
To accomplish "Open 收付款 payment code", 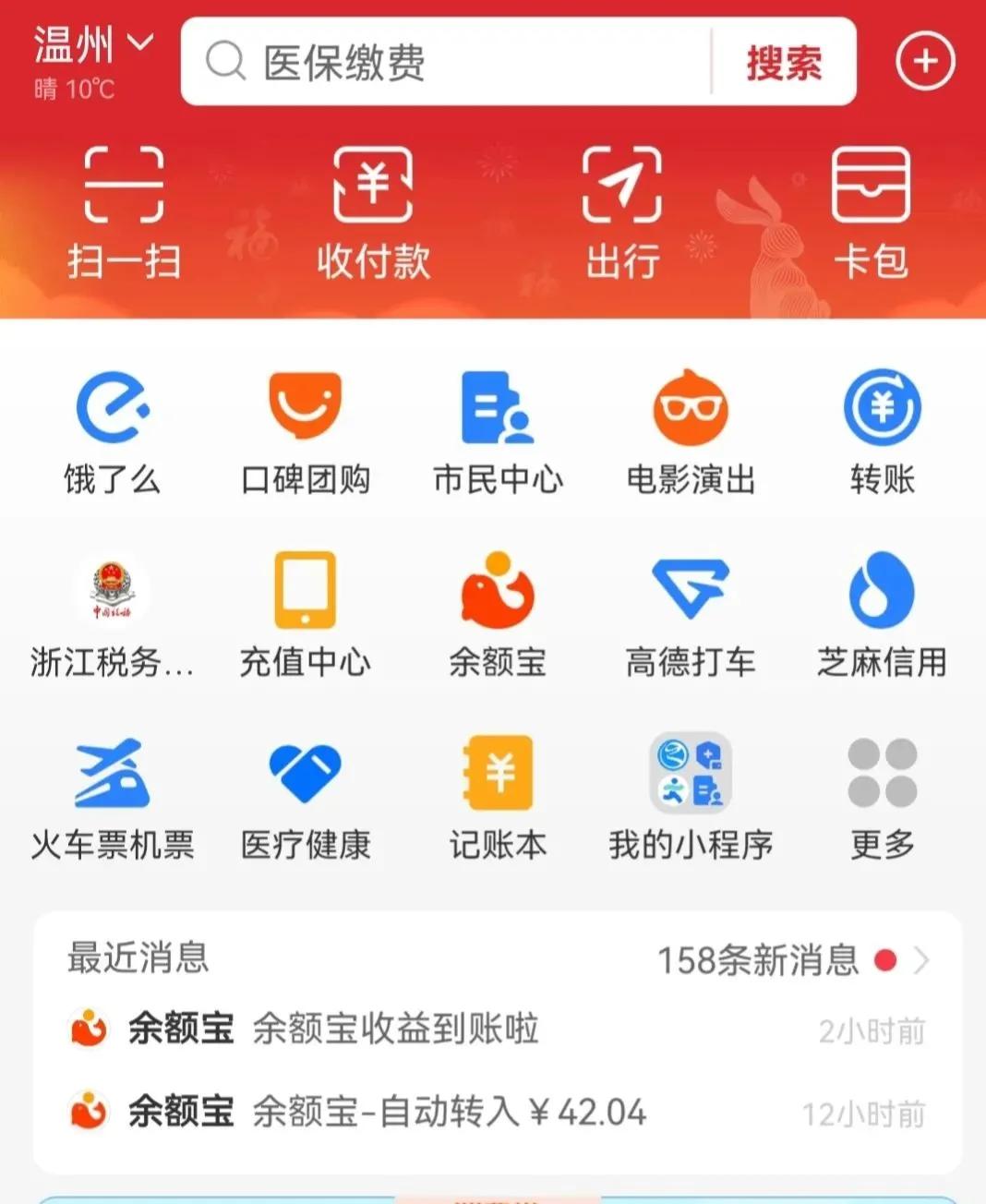I will [x=373, y=212].
